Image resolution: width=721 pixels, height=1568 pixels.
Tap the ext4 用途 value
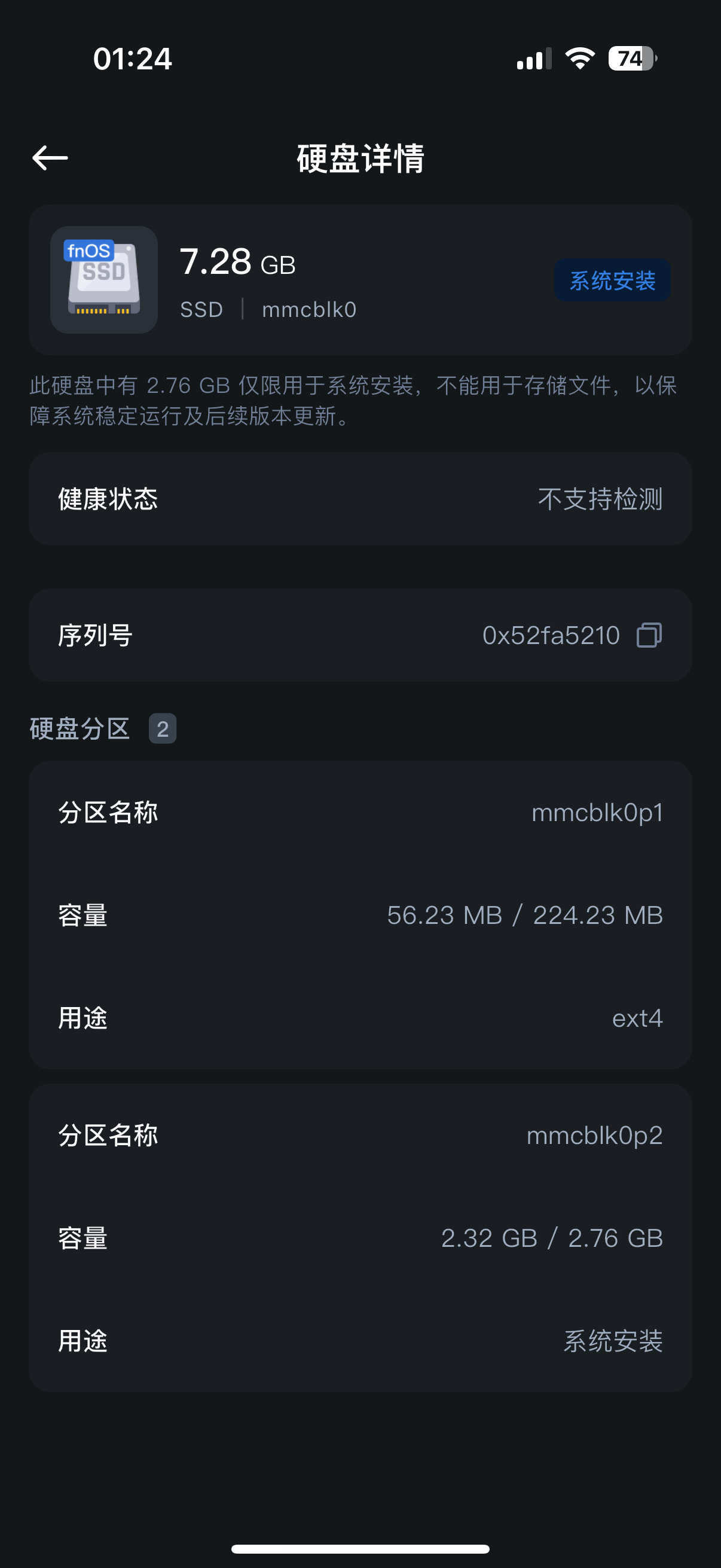637,1018
